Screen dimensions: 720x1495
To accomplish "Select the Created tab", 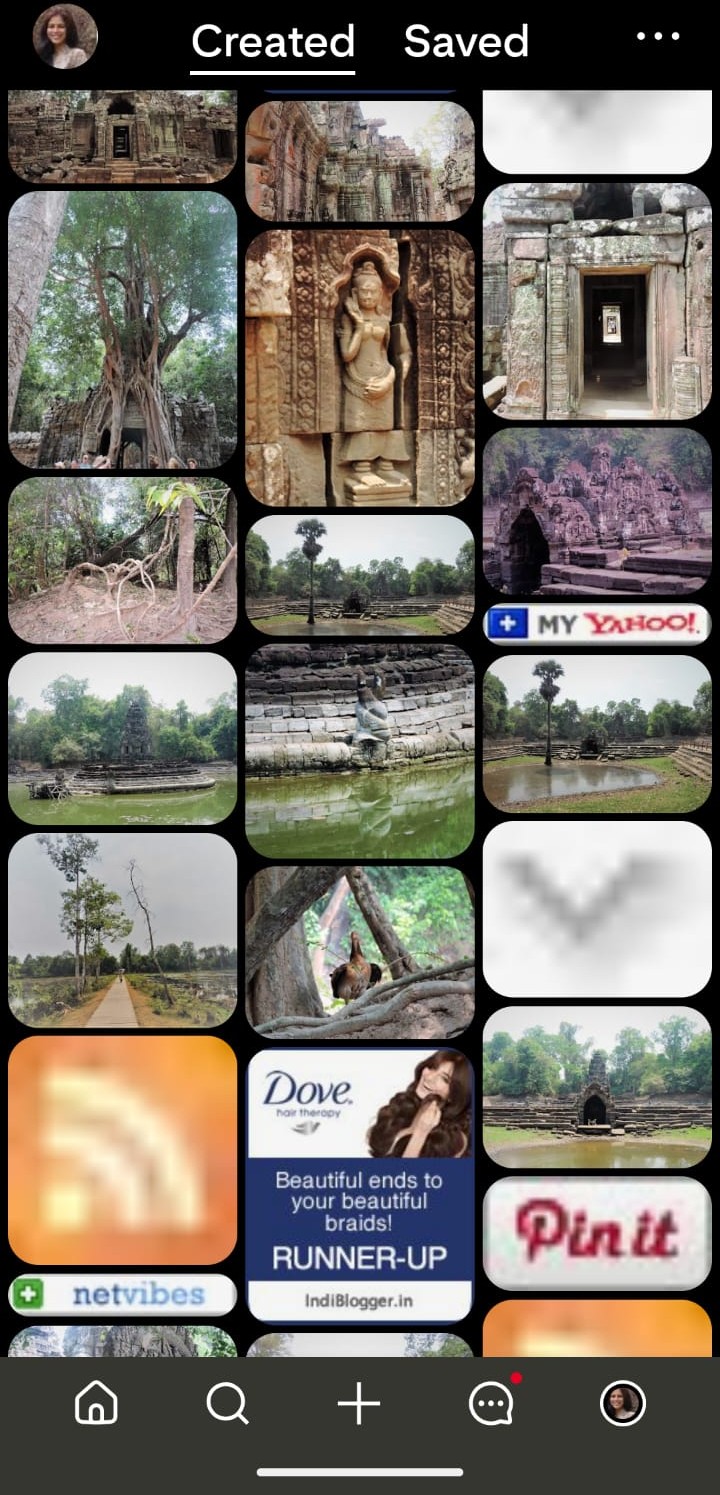I will pos(273,42).
